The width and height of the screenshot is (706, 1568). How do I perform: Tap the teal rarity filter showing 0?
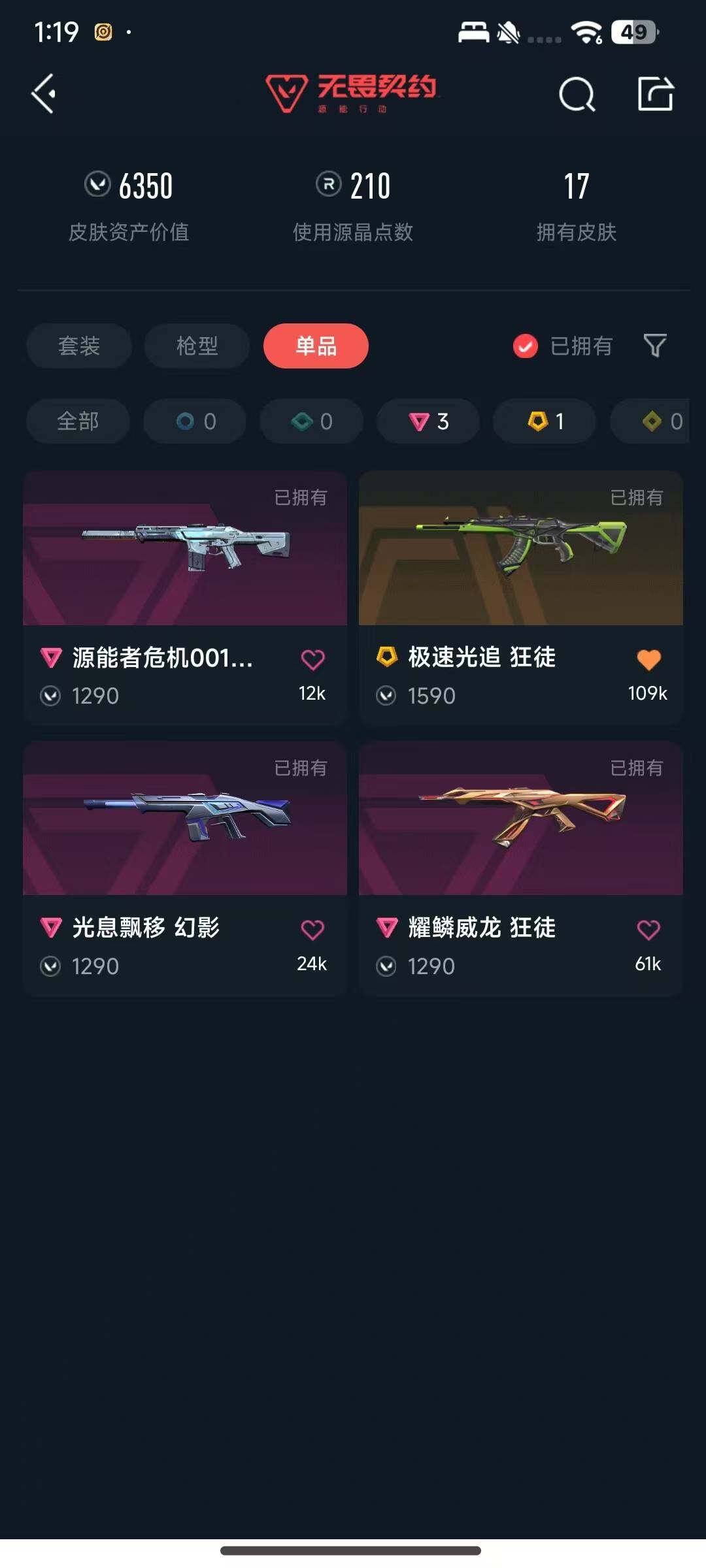pyautogui.click(x=311, y=421)
